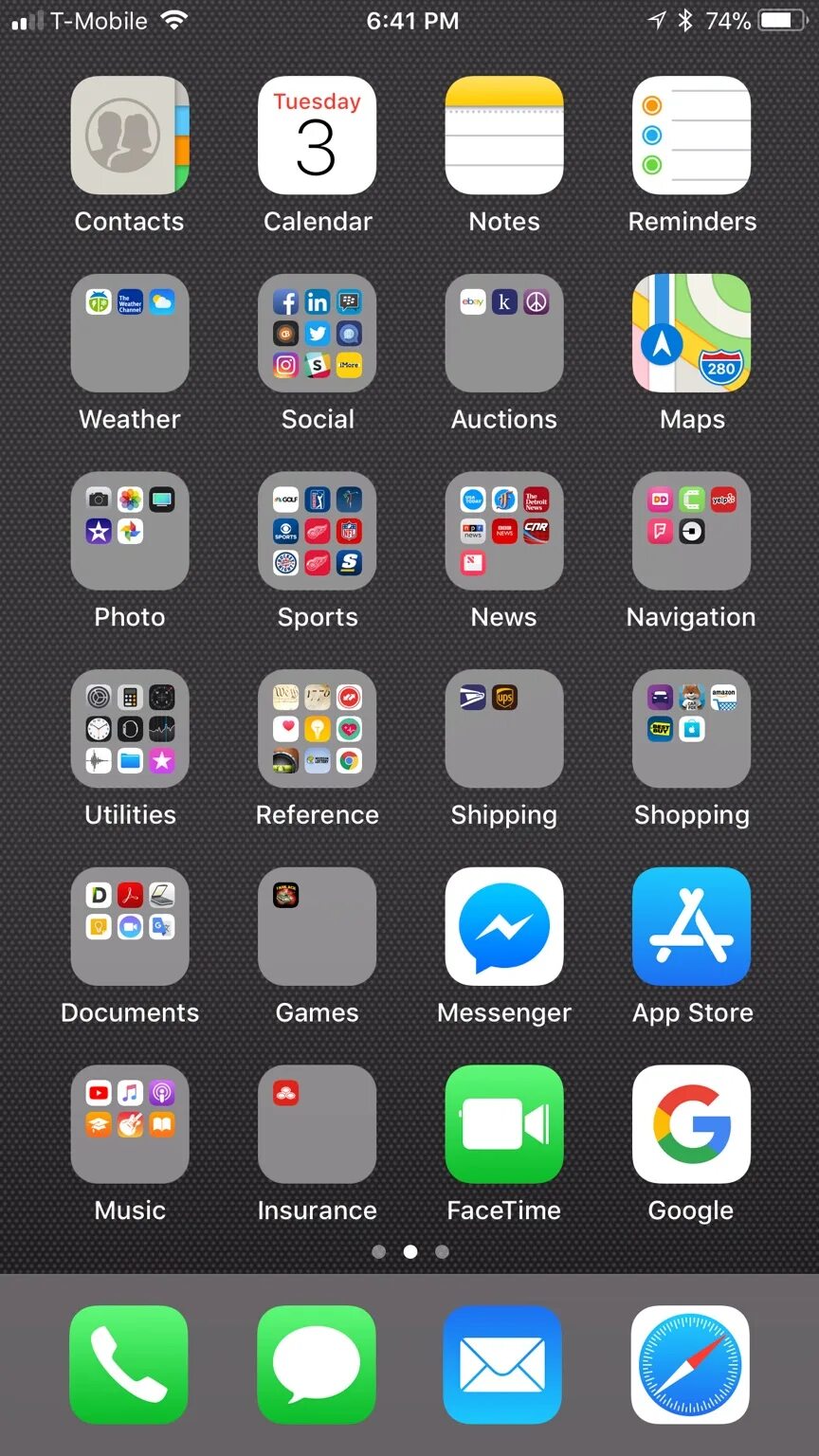
Task: Open Messages in the dock
Action: coord(317,1364)
